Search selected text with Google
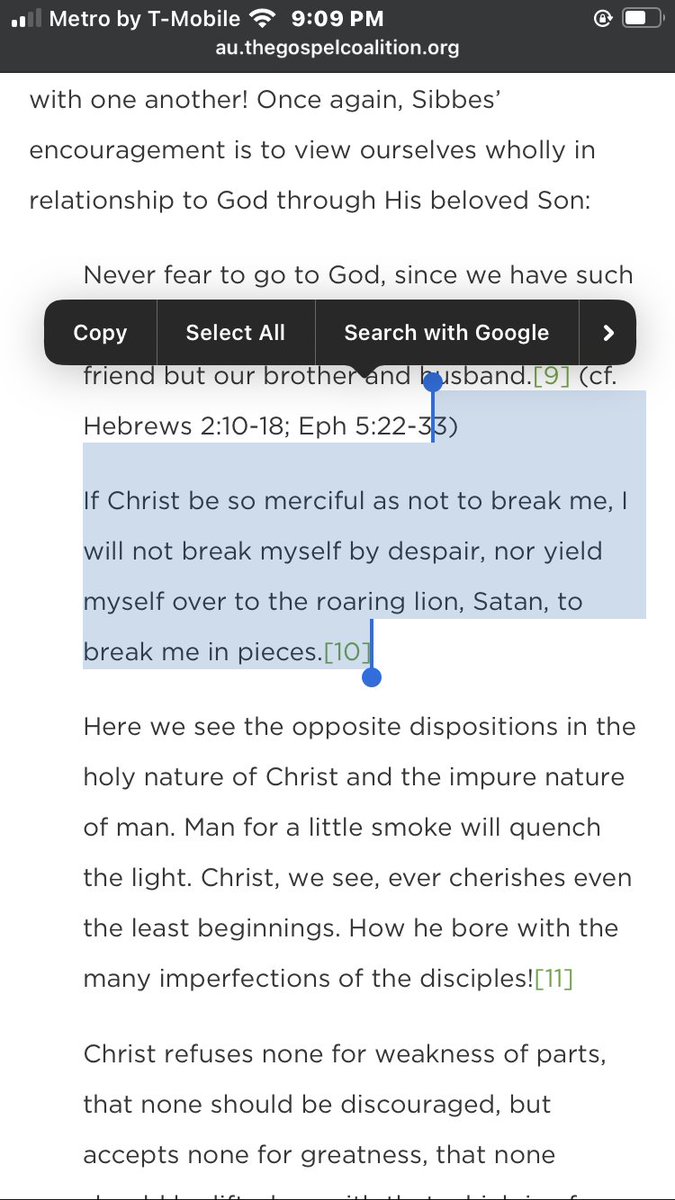This screenshot has width=675, height=1200. coord(446,333)
